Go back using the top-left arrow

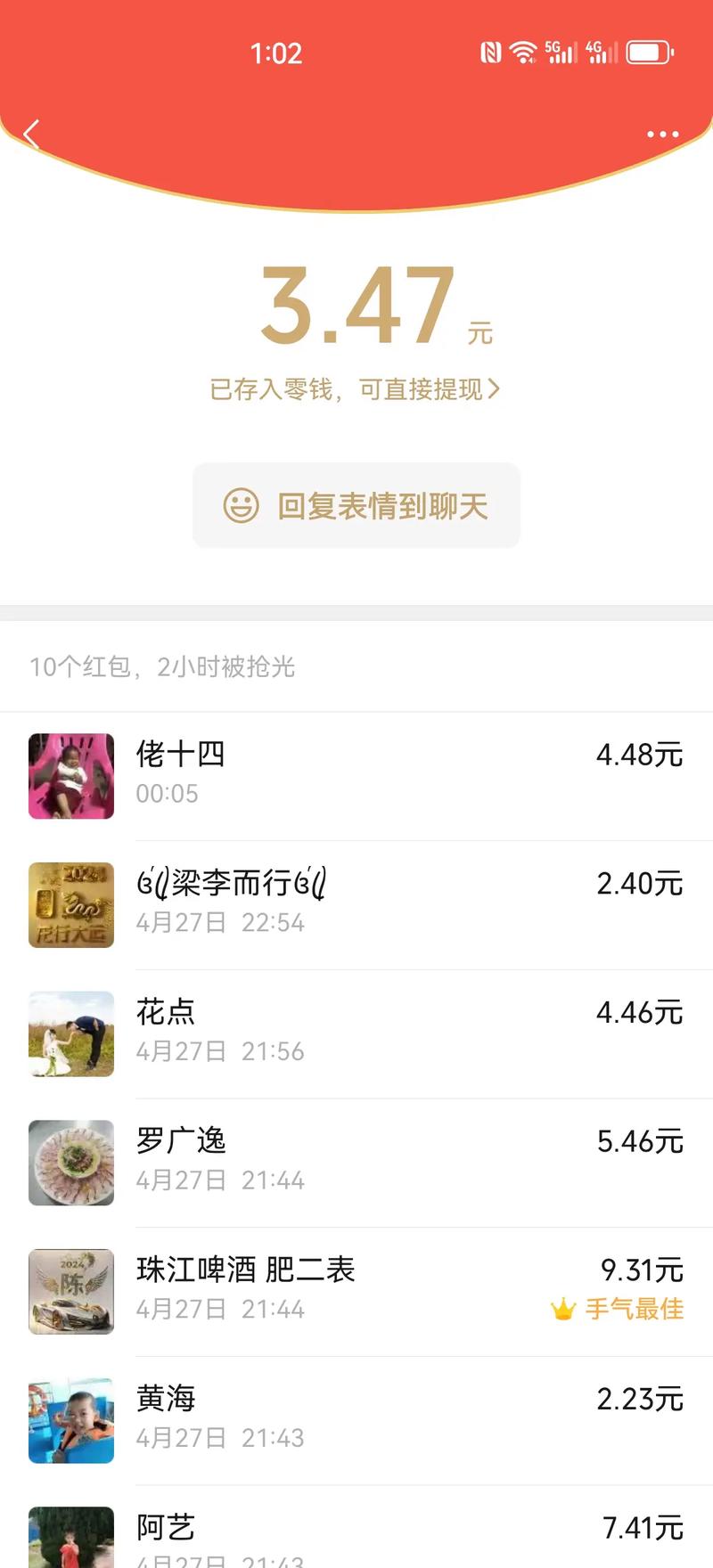click(x=32, y=135)
